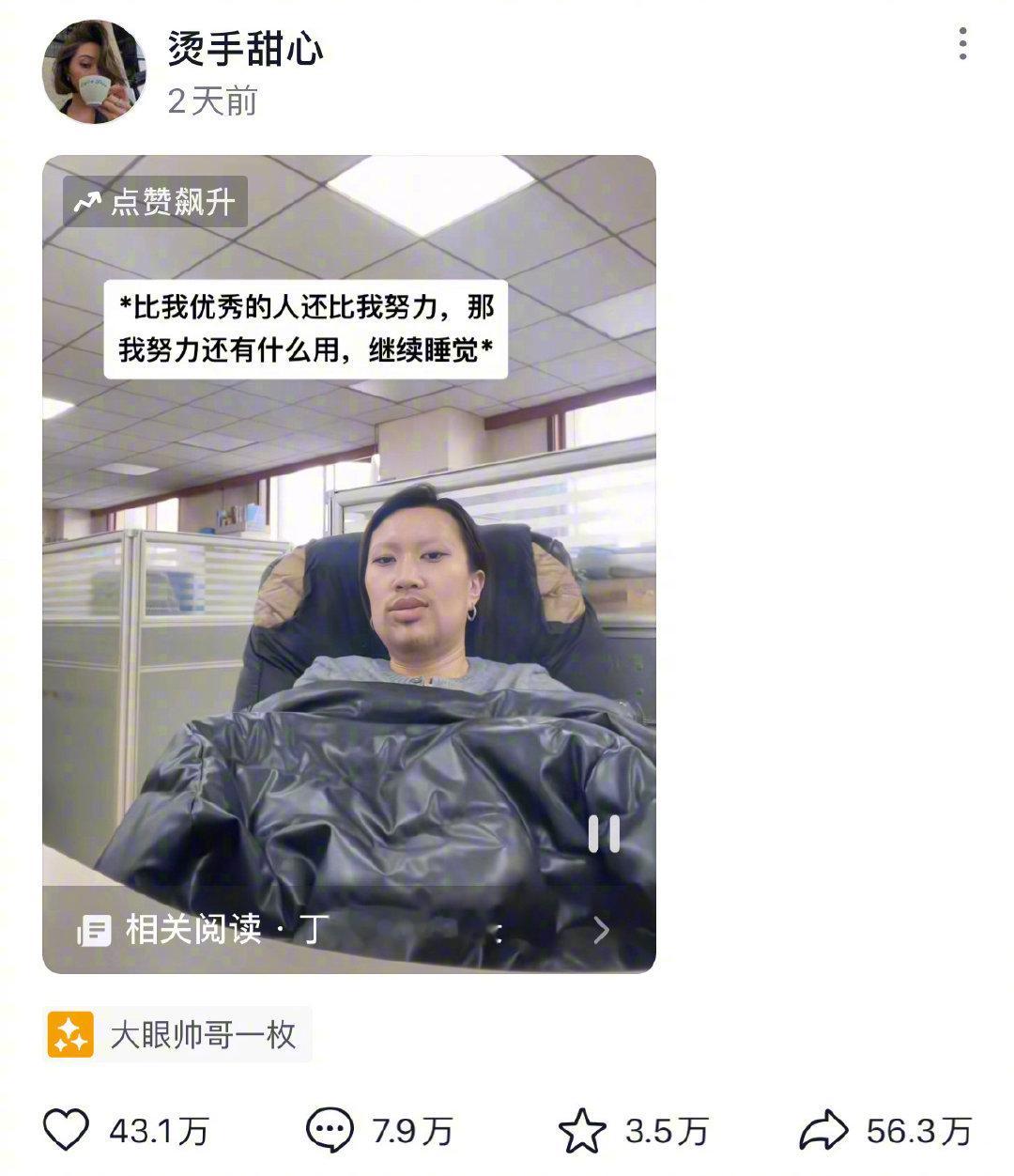Pause the video playback

(606, 834)
